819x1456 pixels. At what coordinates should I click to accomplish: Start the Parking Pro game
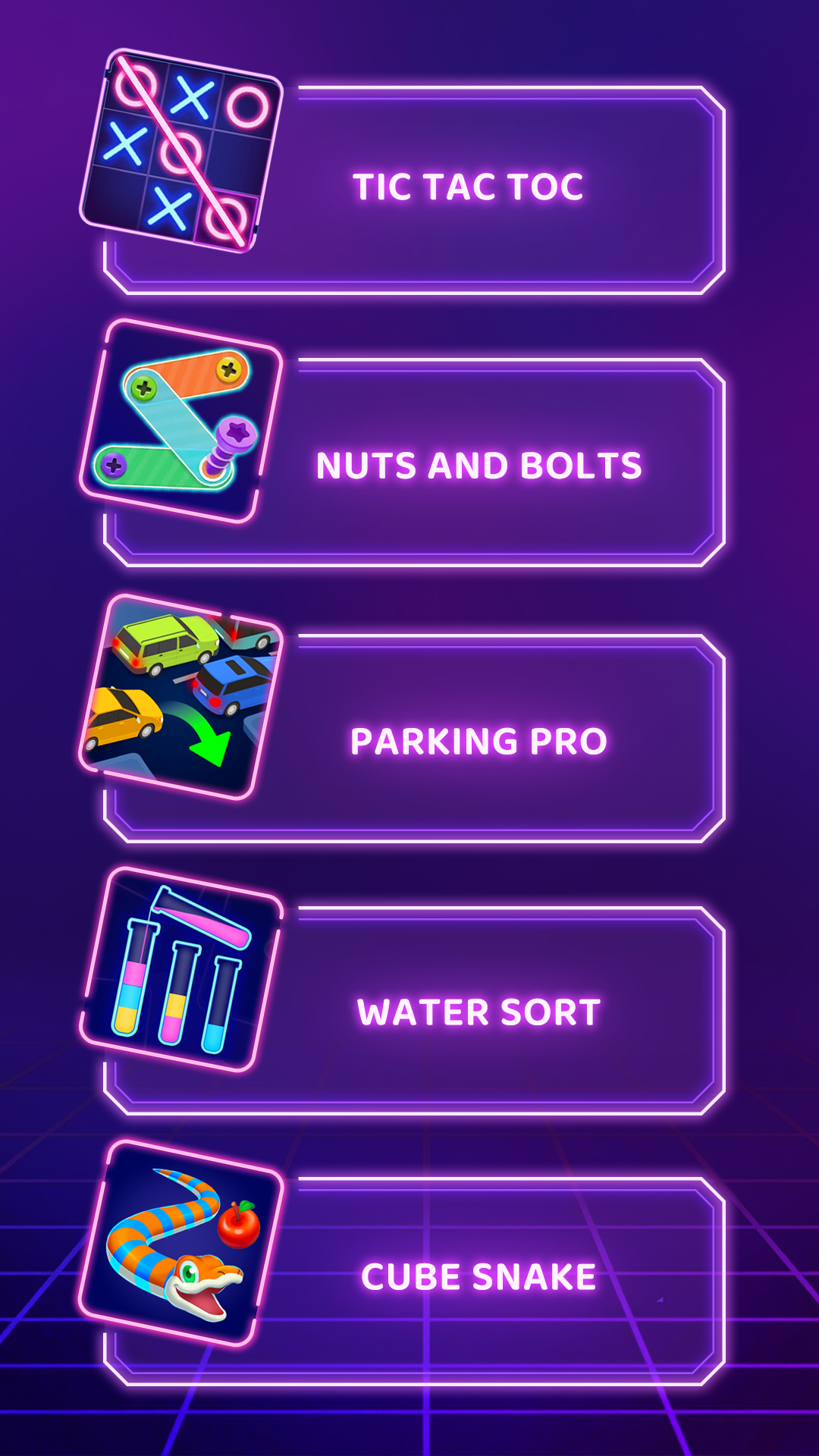pos(478,741)
